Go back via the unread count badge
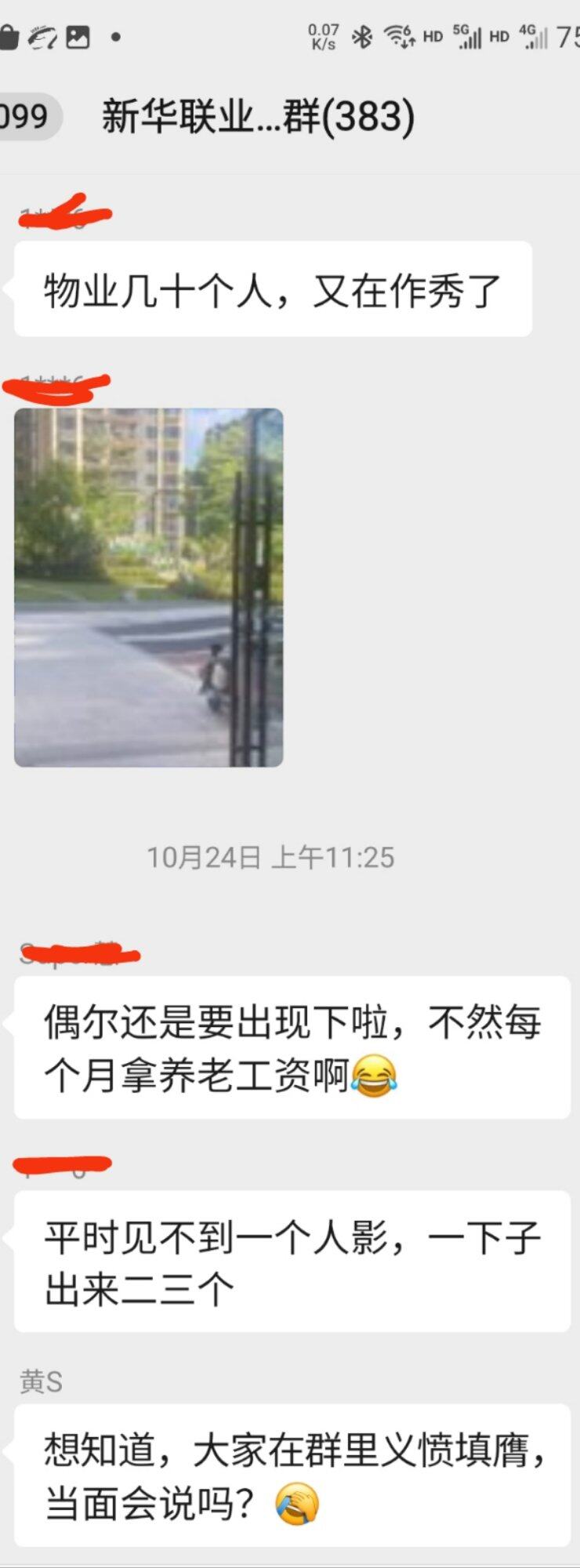Screen dimensions: 580x1568 (26, 117)
